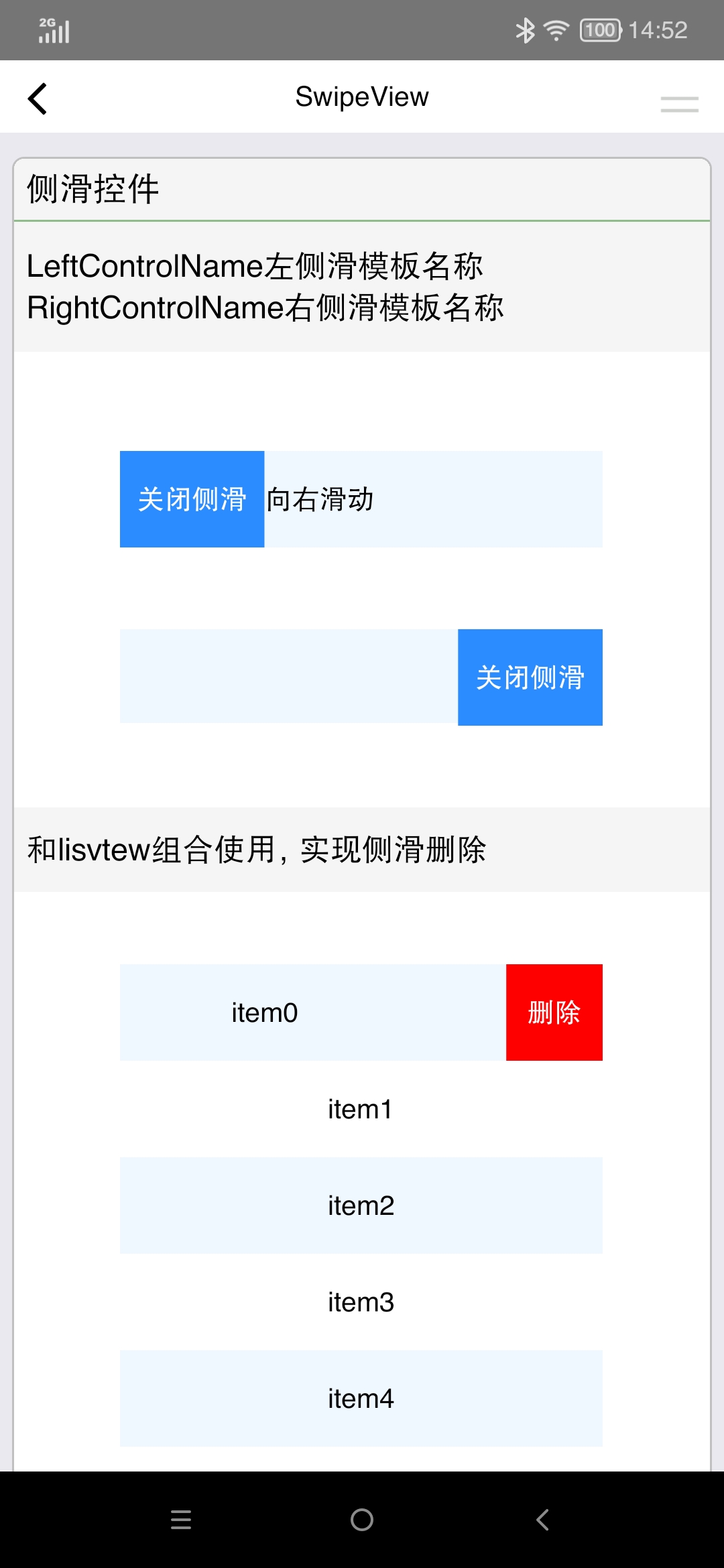724x1568 pixels.
Task: Tap the right-side 关闭侧滑 button
Action: click(530, 677)
